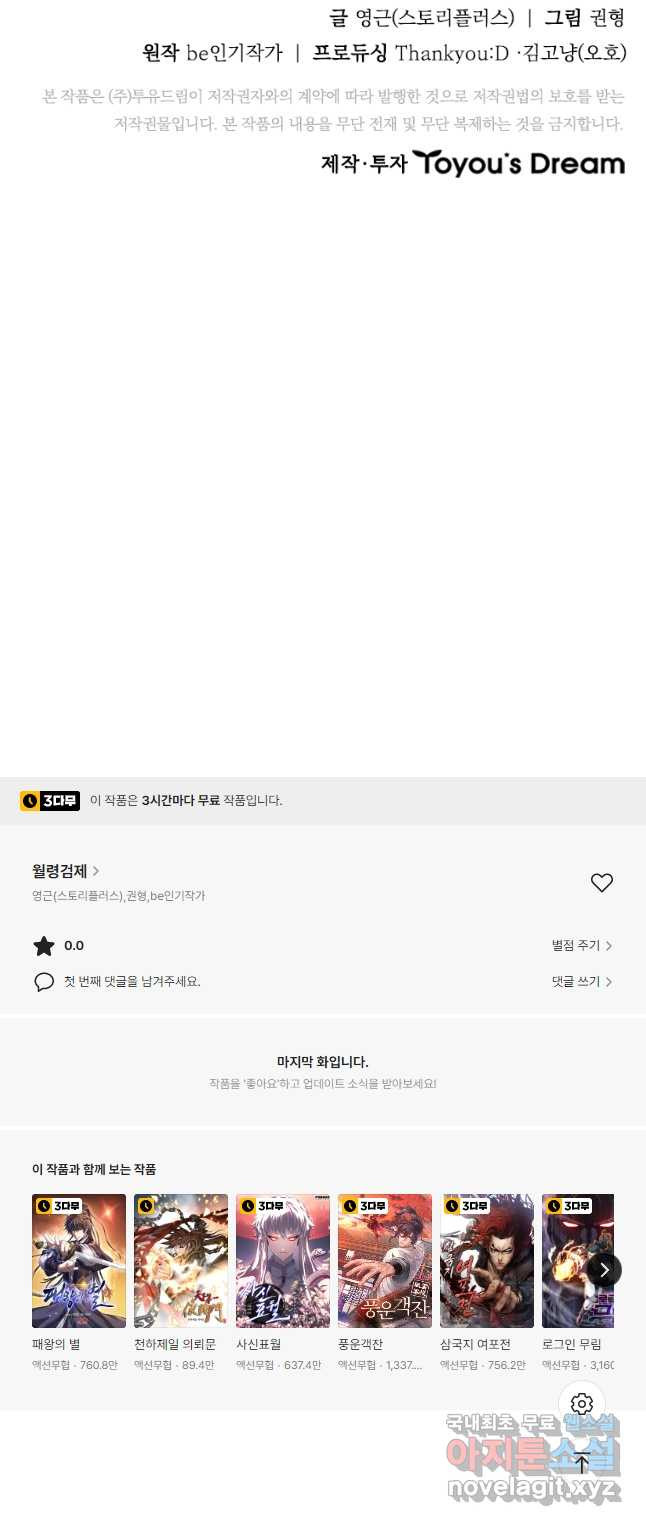Image resolution: width=646 pixels, height=1526 pixels.
Task: Open the 삼국지 여포전 webtoon card
Action: pyautogui.click(x=487, y=1261)
